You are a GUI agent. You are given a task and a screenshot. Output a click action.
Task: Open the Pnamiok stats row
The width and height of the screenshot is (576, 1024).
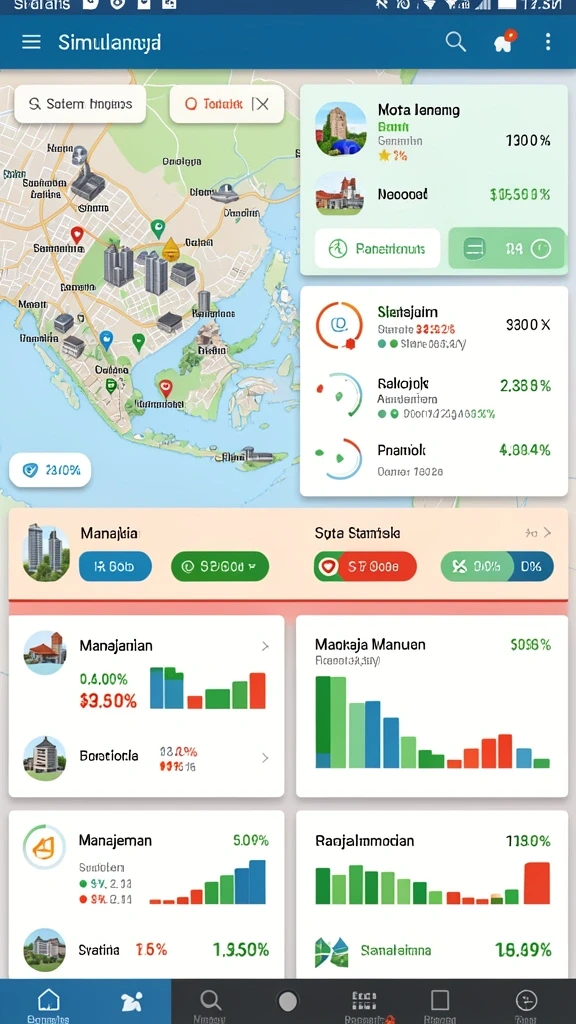coord(434,457)
